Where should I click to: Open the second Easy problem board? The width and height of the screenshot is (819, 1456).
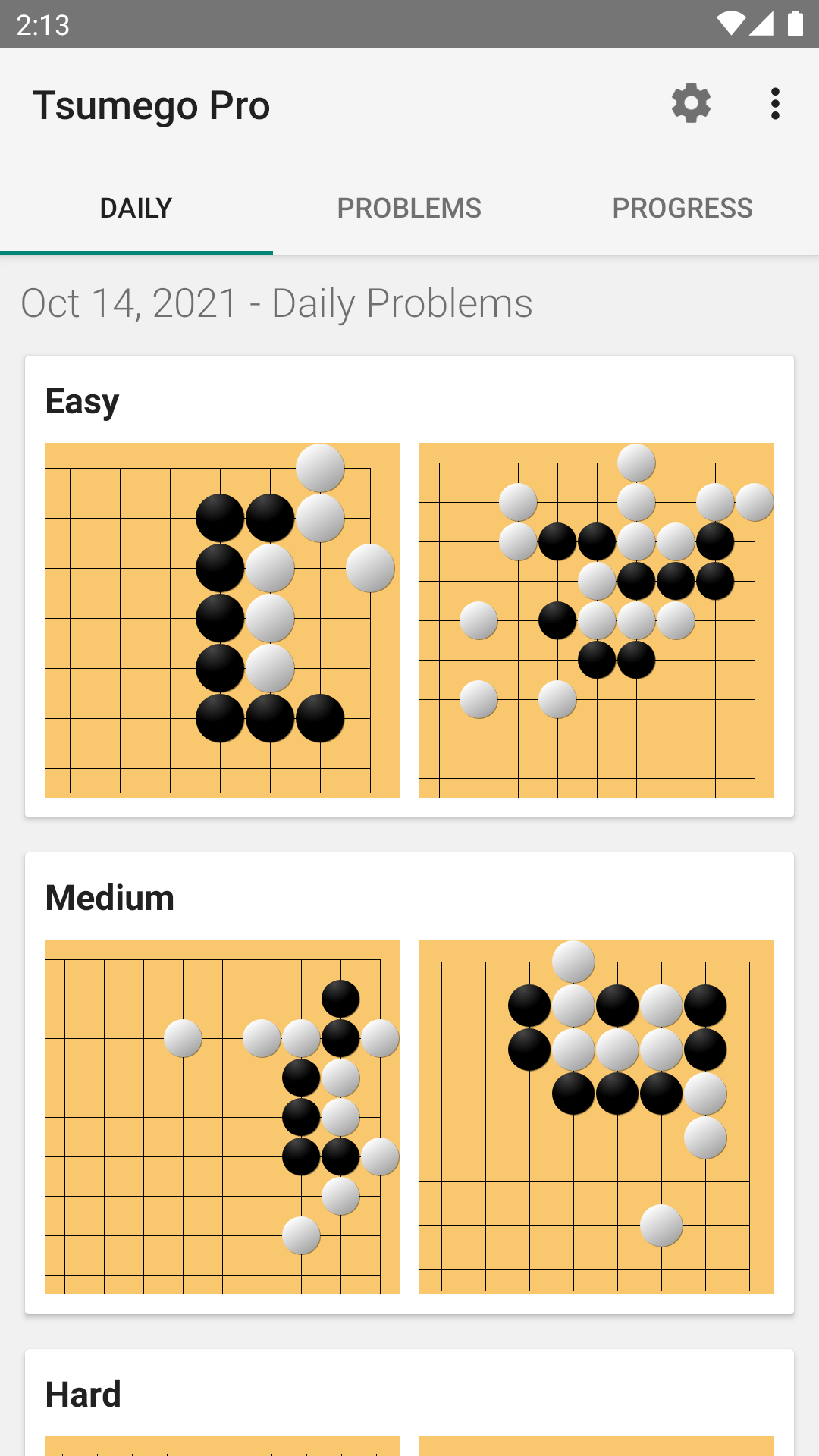[x=596, y=619]
